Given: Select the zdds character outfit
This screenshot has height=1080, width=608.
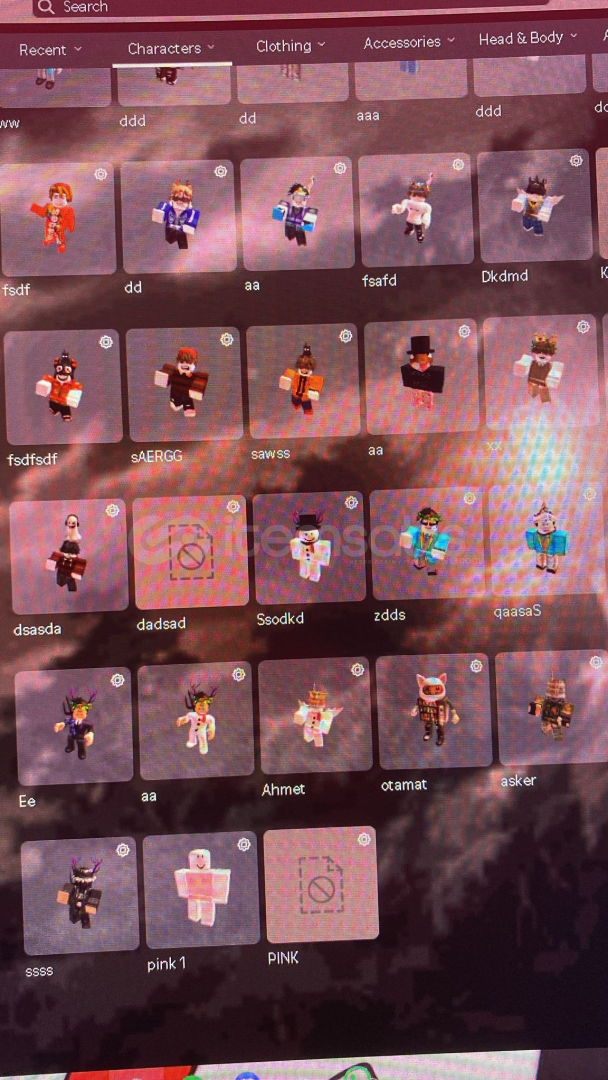Looking at the screenshot, I should [428, 543].
